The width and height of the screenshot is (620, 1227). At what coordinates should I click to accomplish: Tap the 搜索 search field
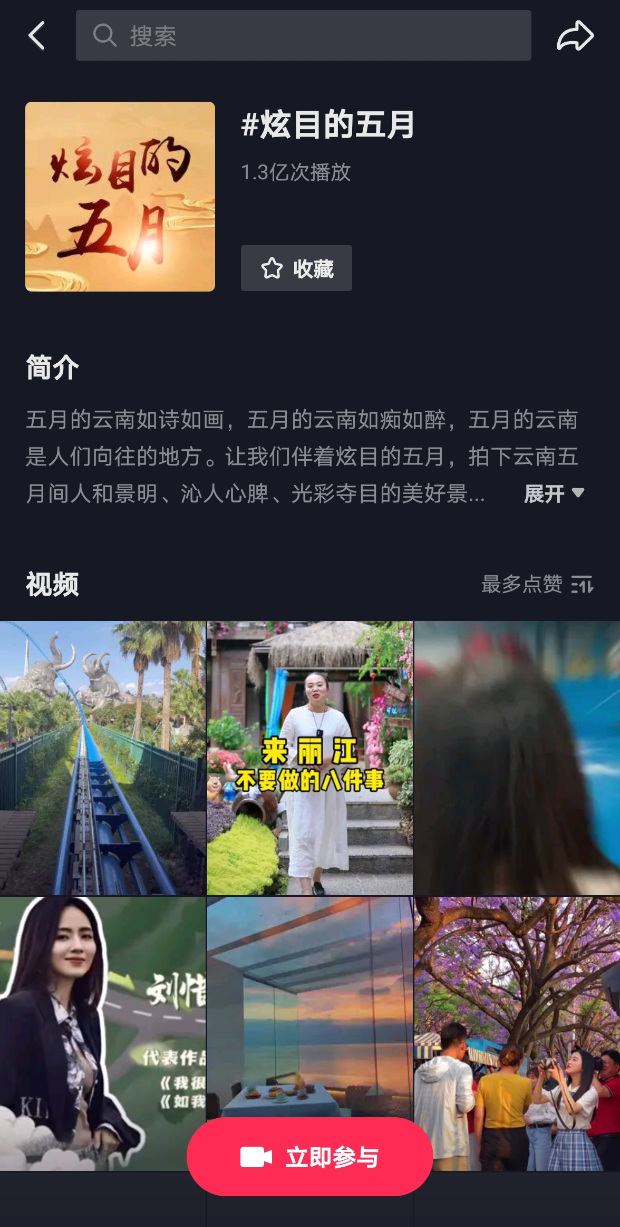click(303, 36)
